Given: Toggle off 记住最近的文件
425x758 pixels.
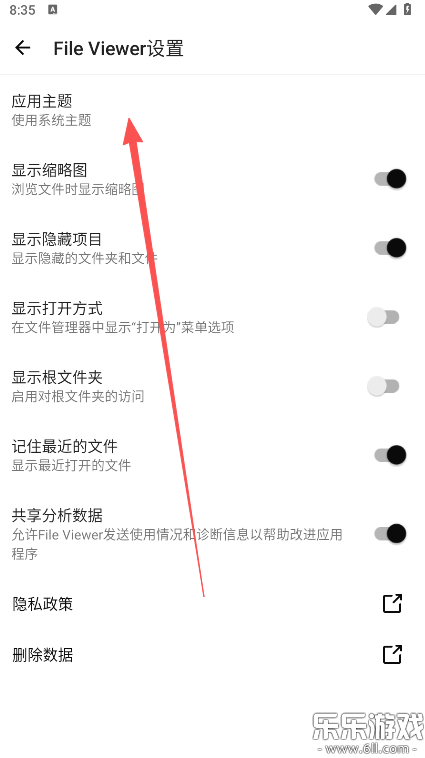Looking at the screenshot, I should coord(390,455).
